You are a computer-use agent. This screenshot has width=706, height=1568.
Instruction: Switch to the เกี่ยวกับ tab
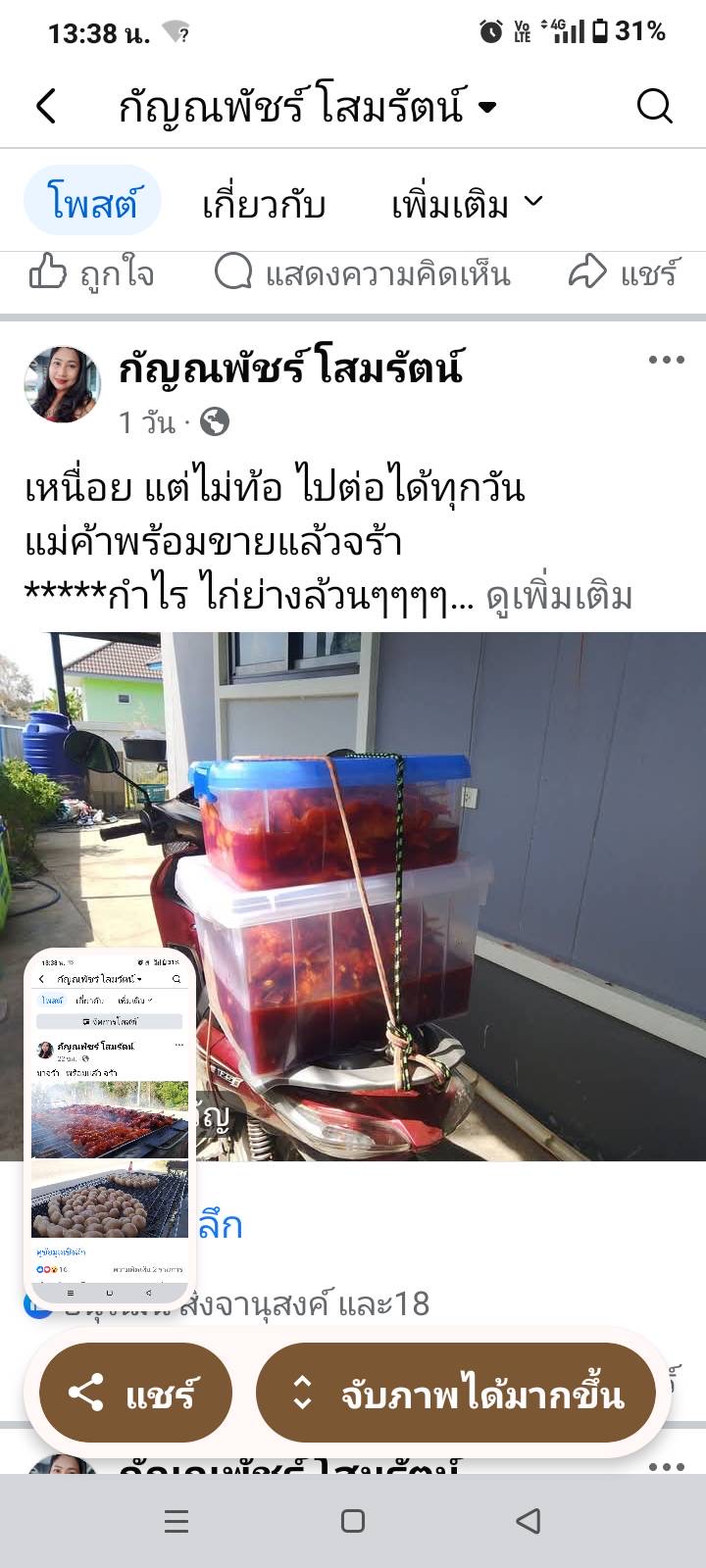click(x=264, y=204)
